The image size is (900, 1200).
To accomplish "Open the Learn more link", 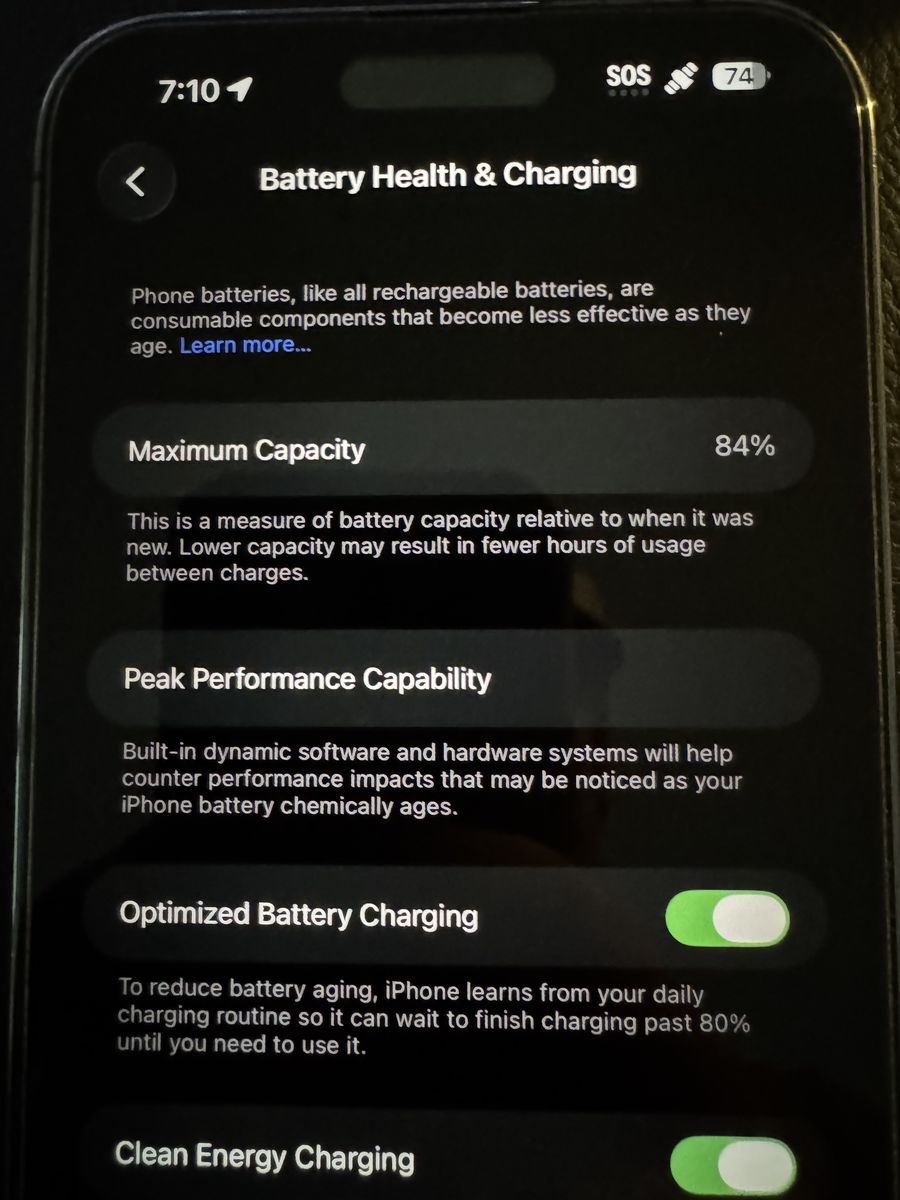I will click(x=245, y=345).
